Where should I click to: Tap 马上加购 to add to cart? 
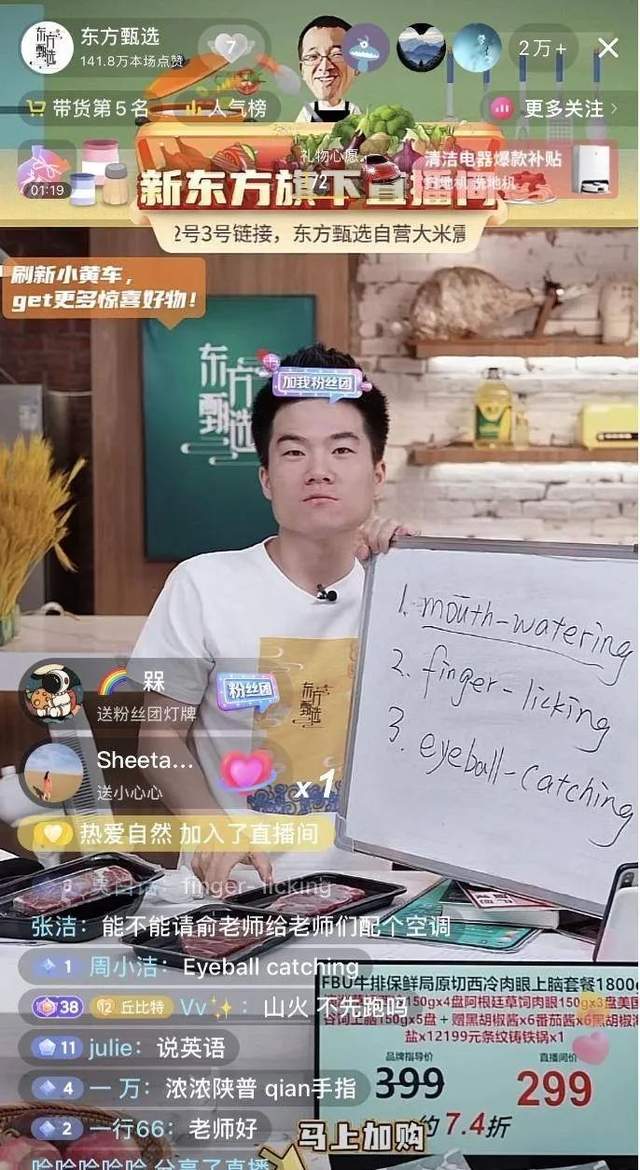pos(360,1136)
